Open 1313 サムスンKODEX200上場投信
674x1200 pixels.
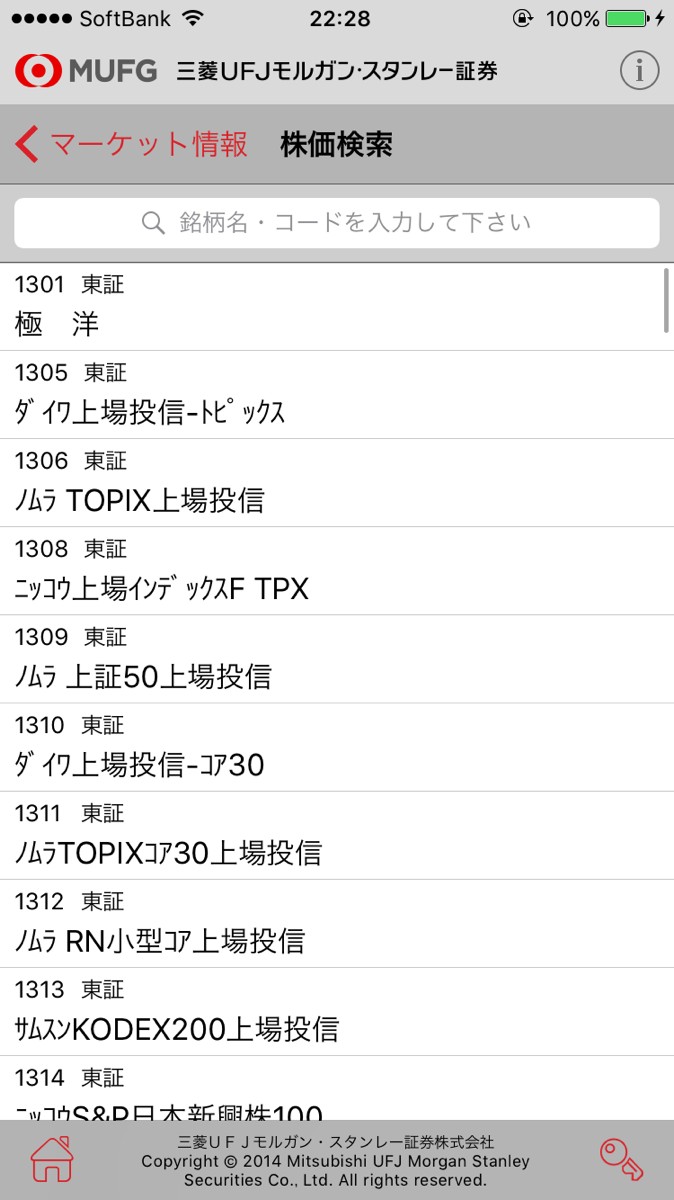[337, 1011]
